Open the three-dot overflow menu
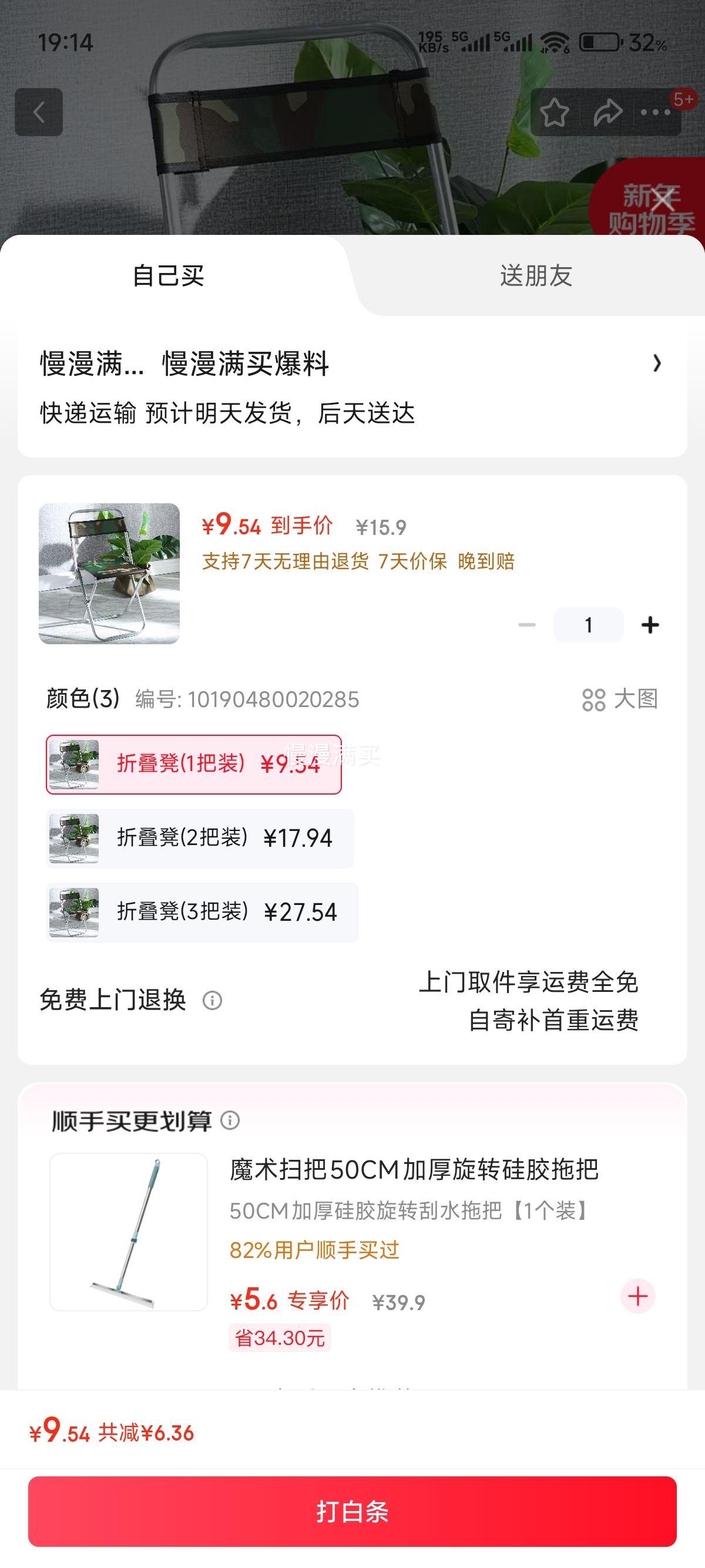Viewport: 705px width, 1568px height. pos(656,113)
